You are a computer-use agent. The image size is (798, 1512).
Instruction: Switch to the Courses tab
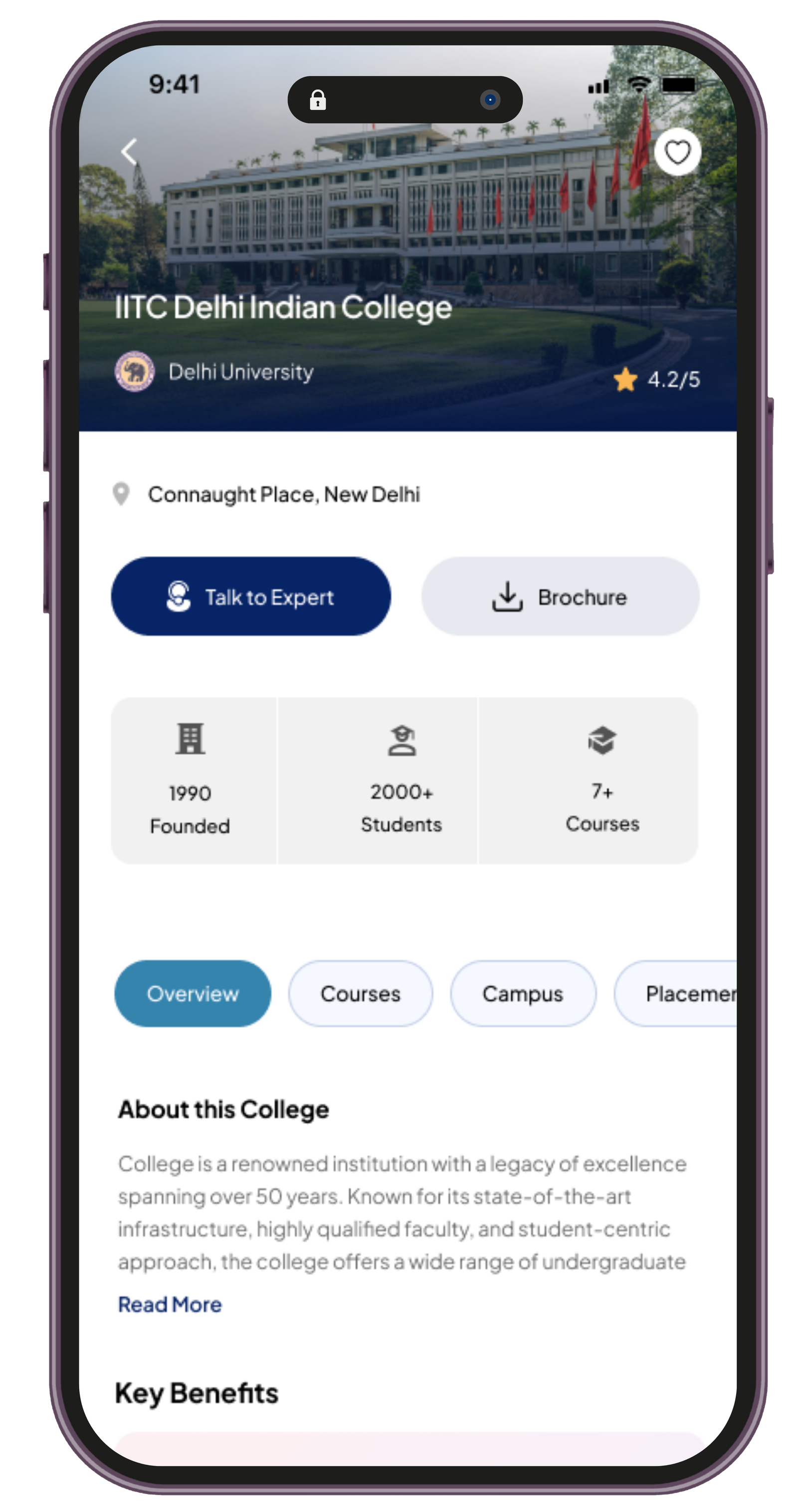pyautogui.click(x=361, y=994)
